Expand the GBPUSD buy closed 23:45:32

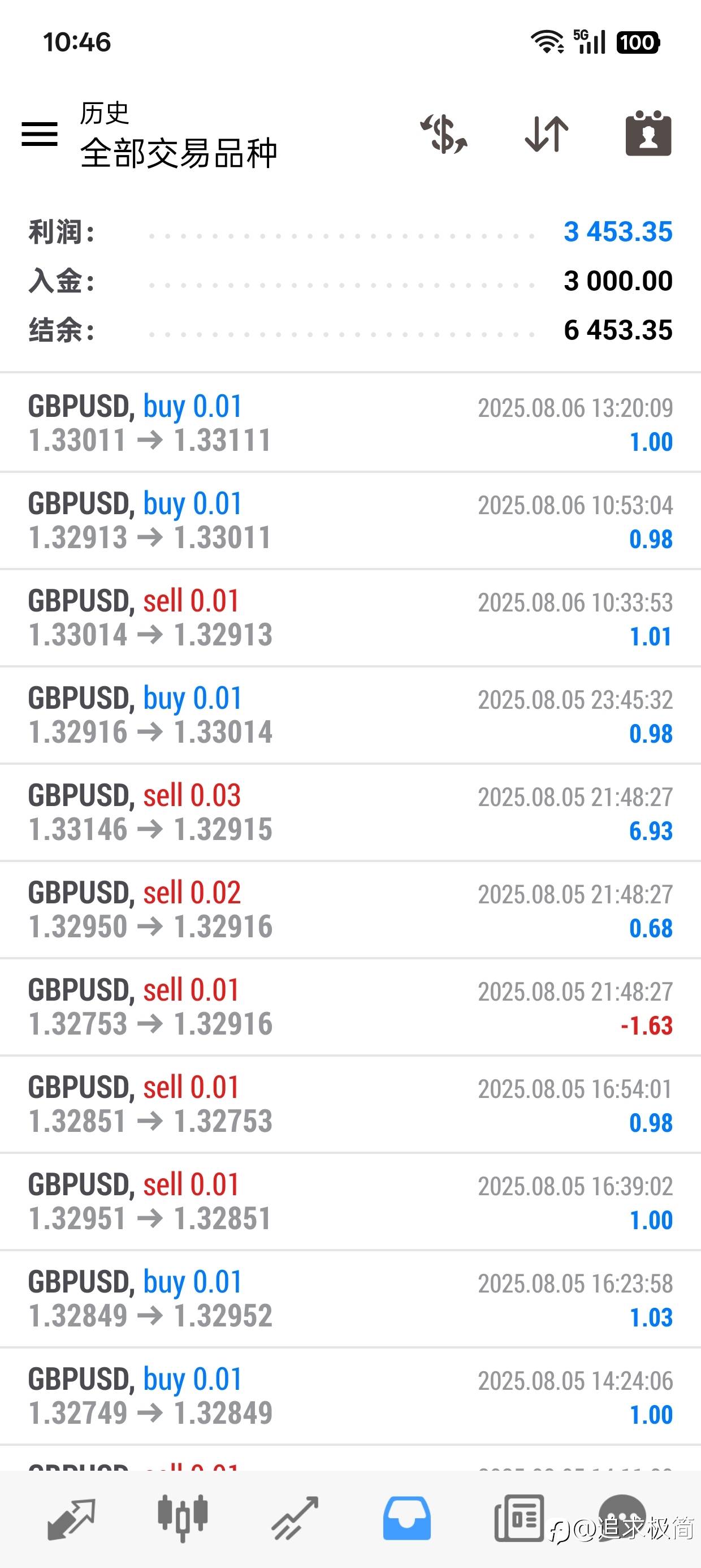click(350, 715)
